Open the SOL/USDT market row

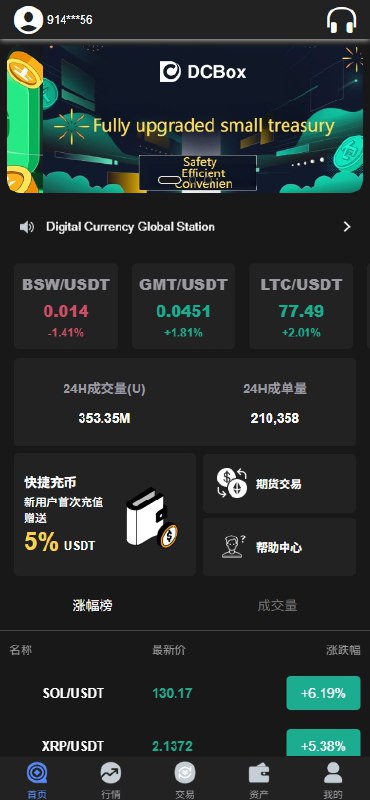click(185, 693)
